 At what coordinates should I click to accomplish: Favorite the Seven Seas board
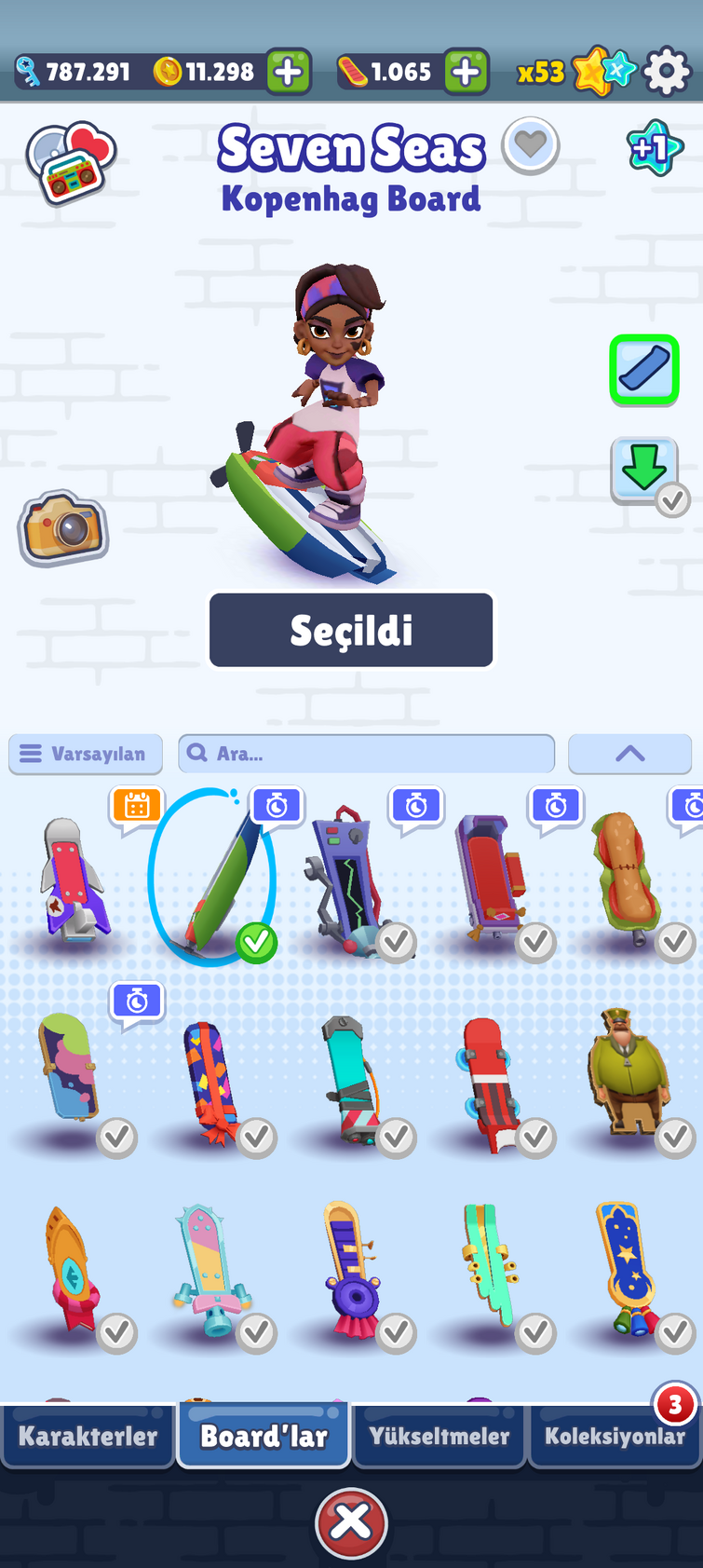coord(531,145)
